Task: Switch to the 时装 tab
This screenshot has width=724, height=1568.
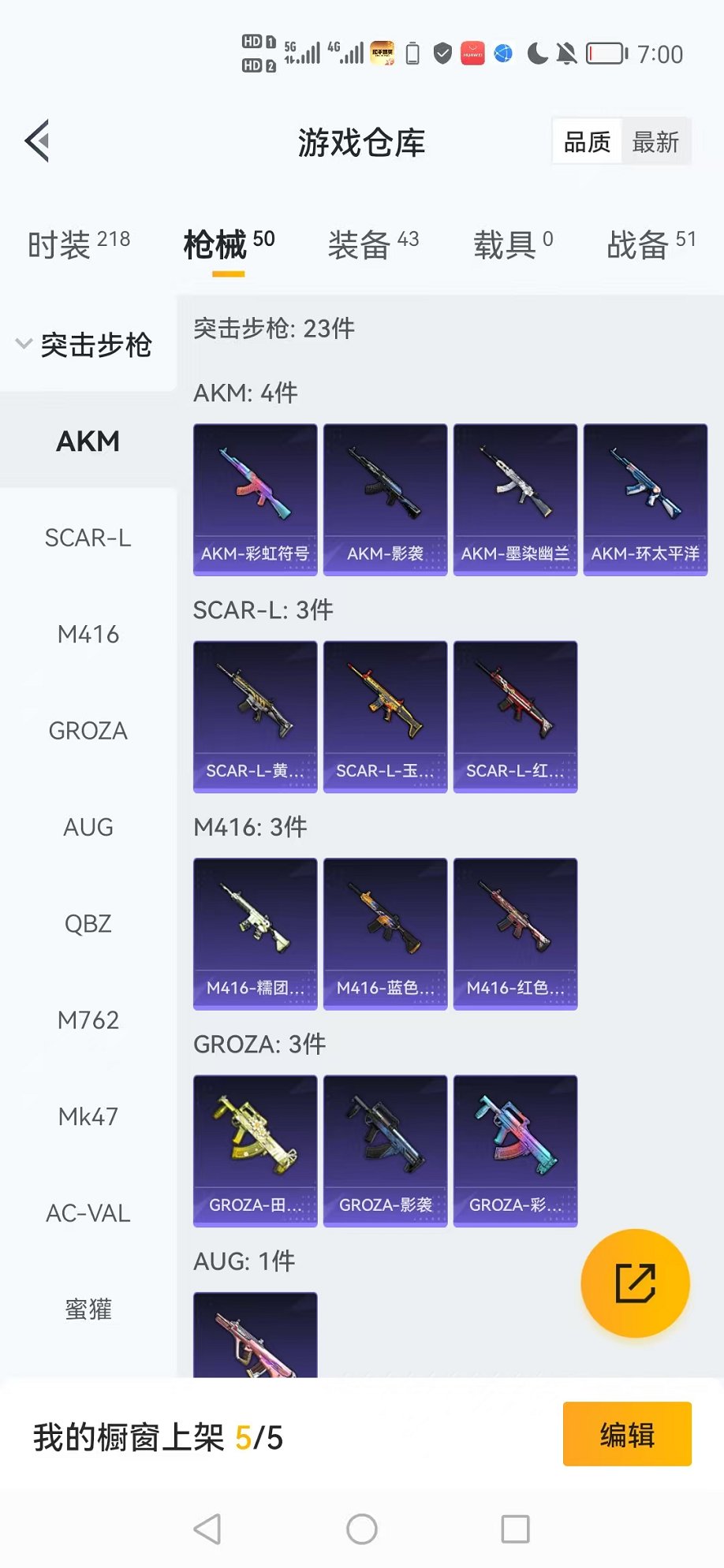Action: coord(79,244)
